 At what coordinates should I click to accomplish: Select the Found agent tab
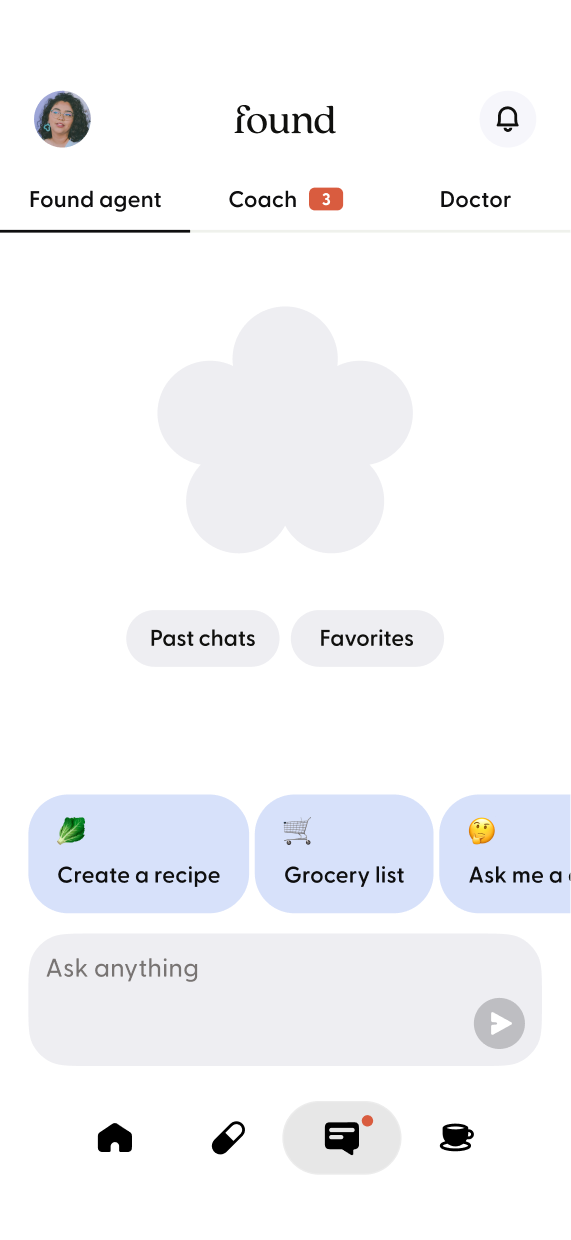(95, 199)
